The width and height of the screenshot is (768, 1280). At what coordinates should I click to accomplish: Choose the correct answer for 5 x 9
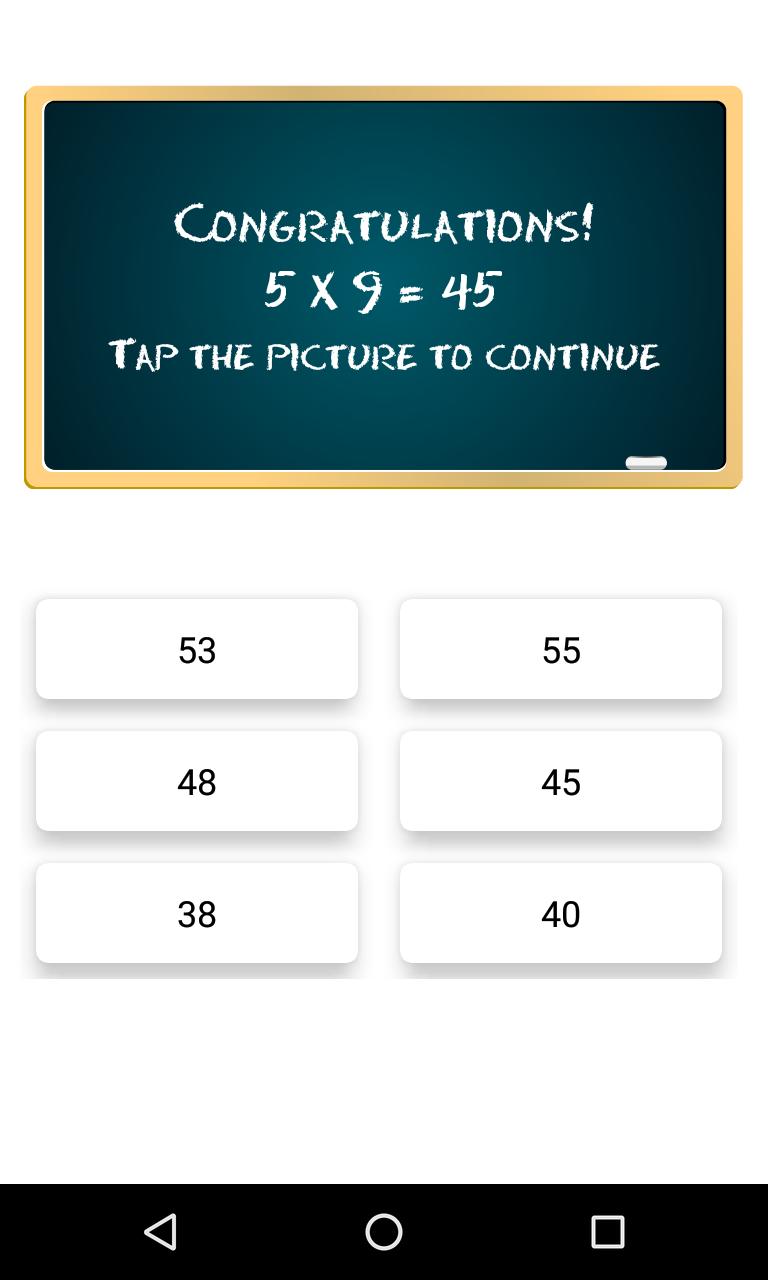point(560,781)
